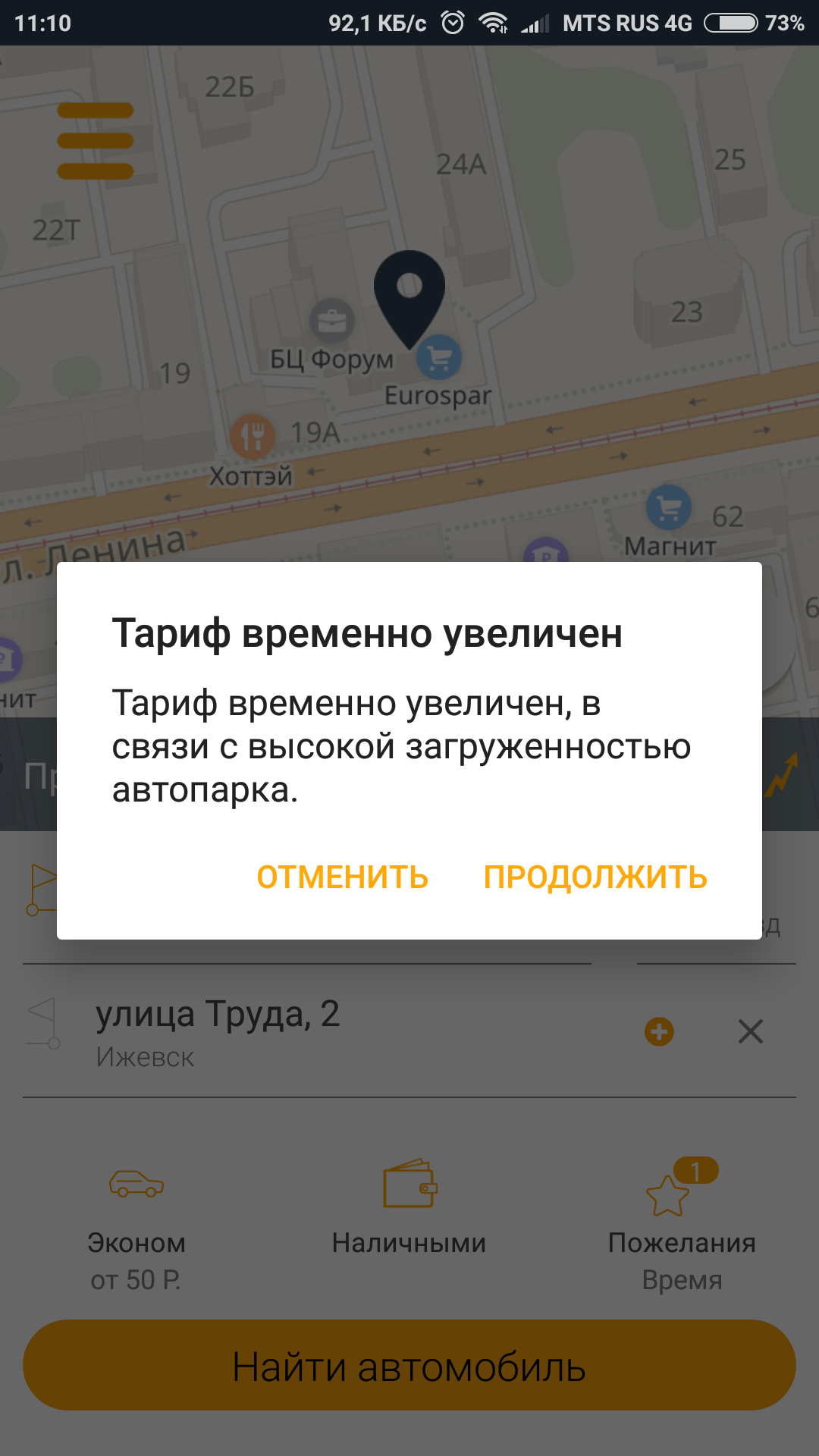Add another stop with plus icon
The image size is (819, 1456).
[x=659, y=1031]
